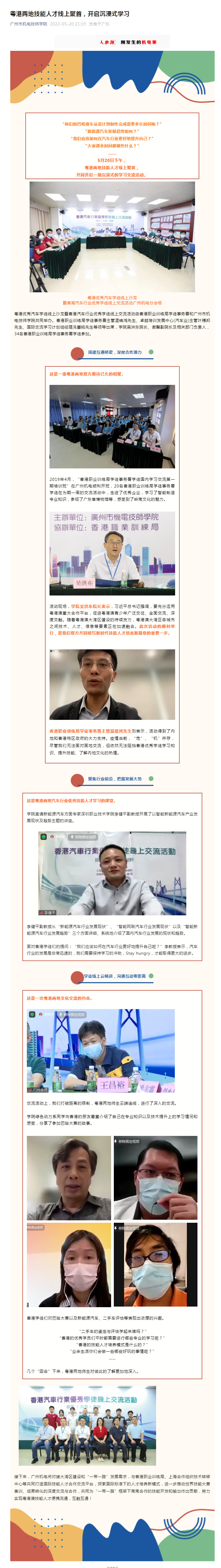Screen dimensions: 221x1568
Task: View the conference room photo full screen
Action: (112, 237)
